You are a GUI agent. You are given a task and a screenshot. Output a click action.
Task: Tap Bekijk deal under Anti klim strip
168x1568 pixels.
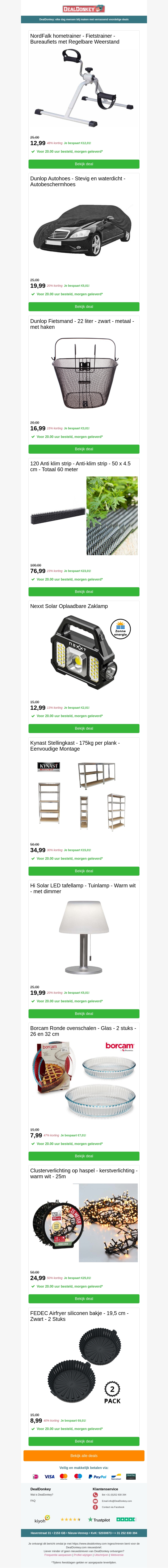[x=84, y=591]
